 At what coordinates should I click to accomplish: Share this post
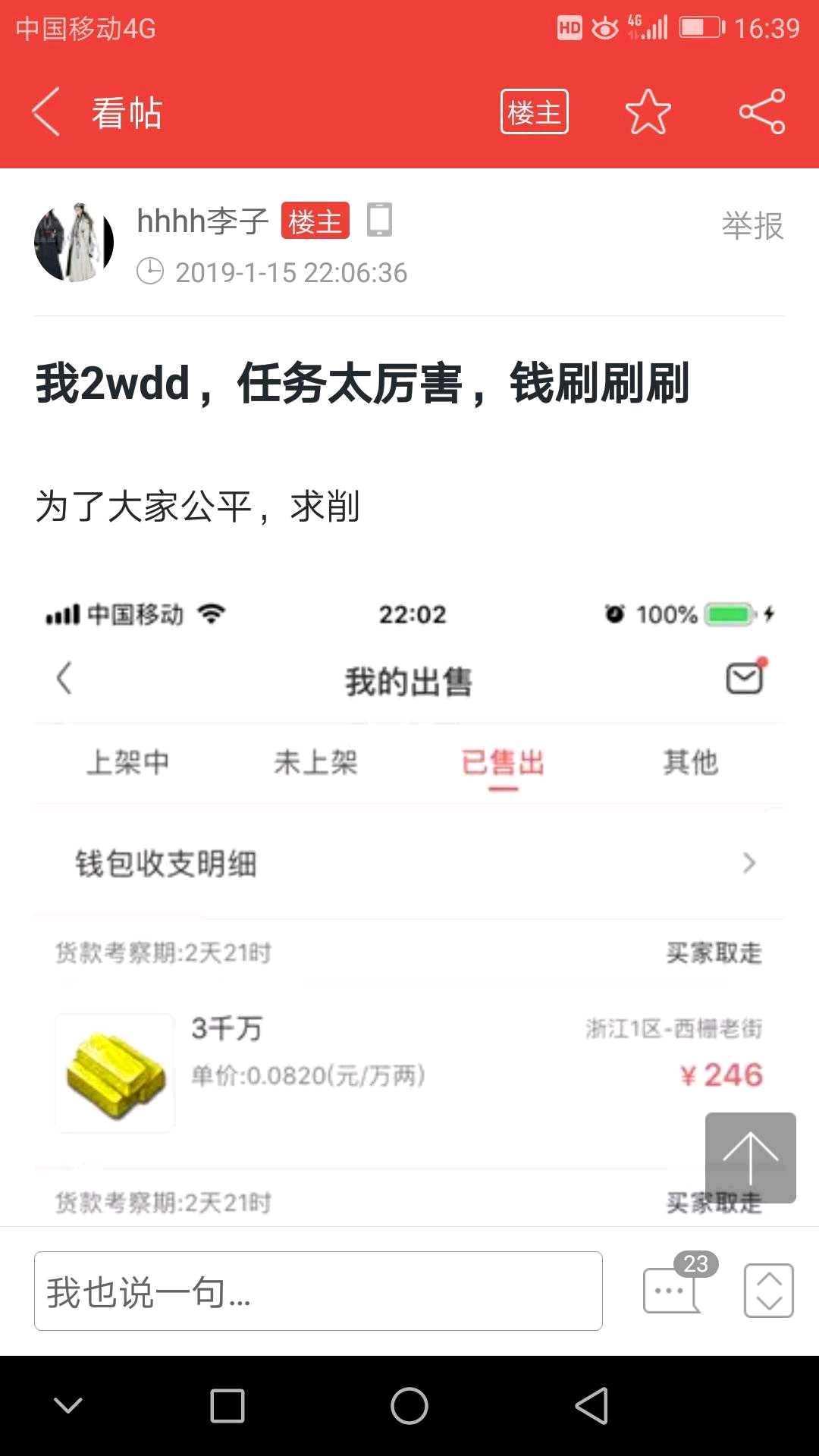762,112
